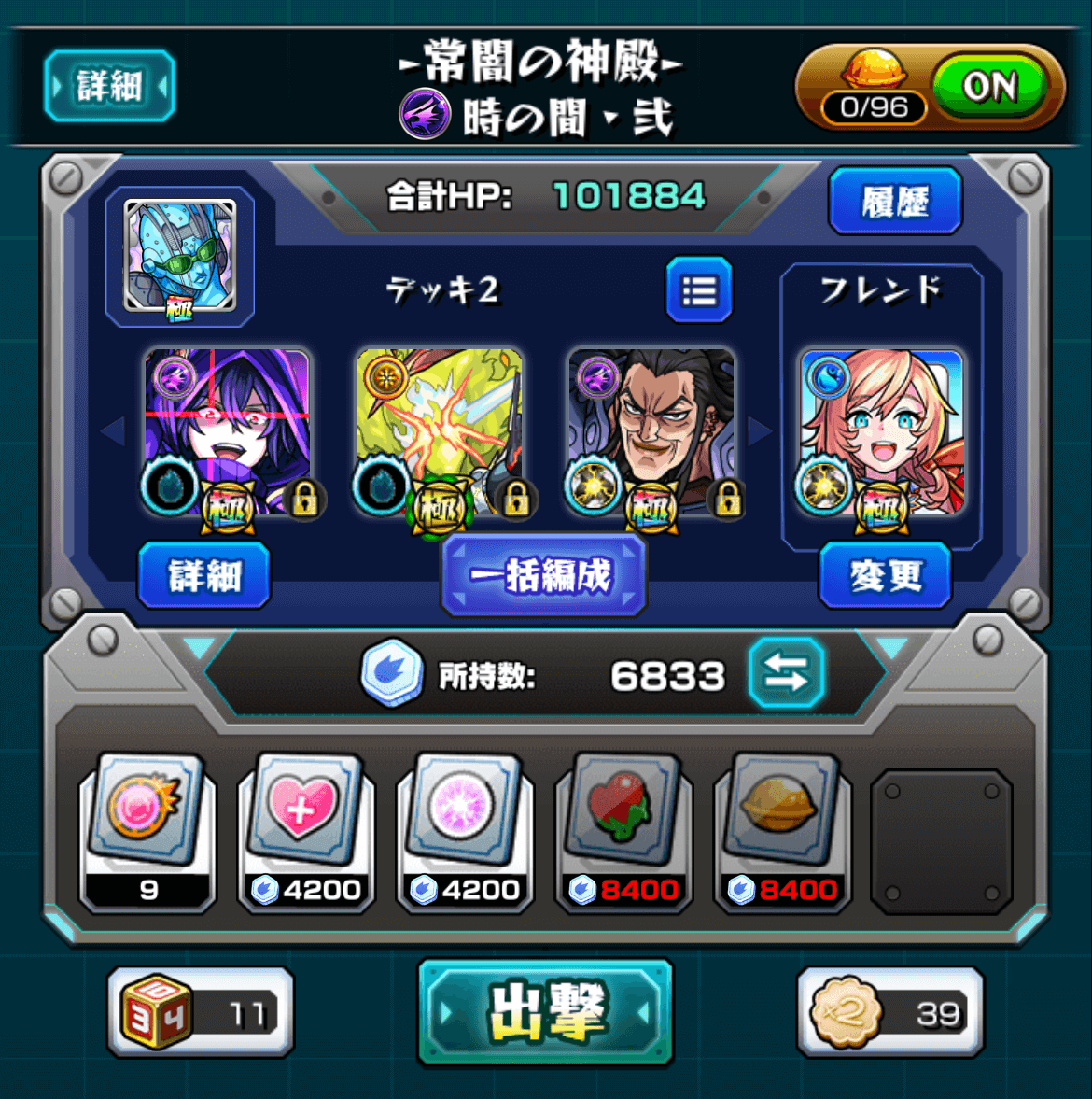This screenshot has width=1092, height=1099.
Task: Tap 出撃 to start the battle
Action: coord(545,1013)
